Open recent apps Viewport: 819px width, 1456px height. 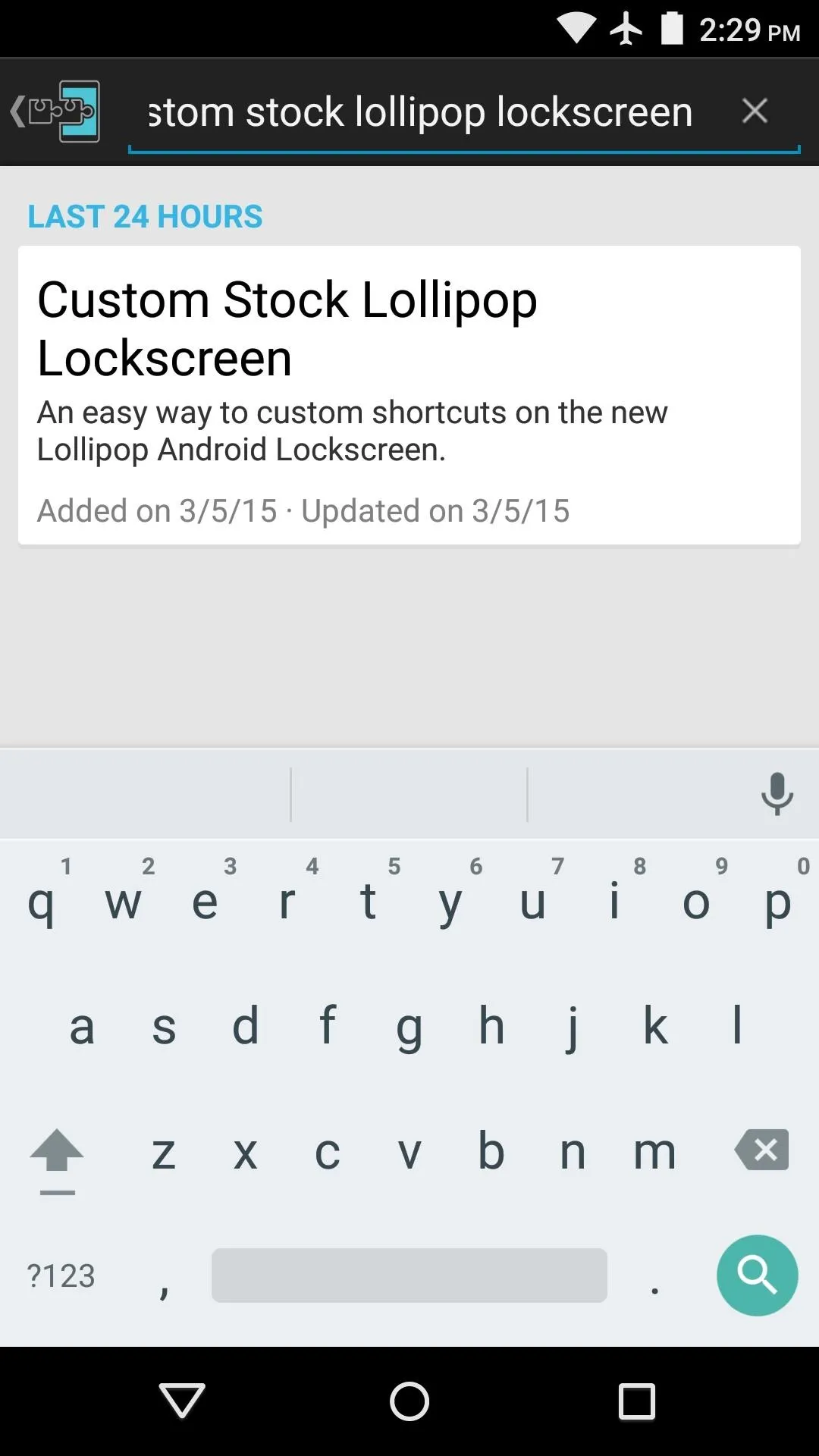click(637, 1401)
